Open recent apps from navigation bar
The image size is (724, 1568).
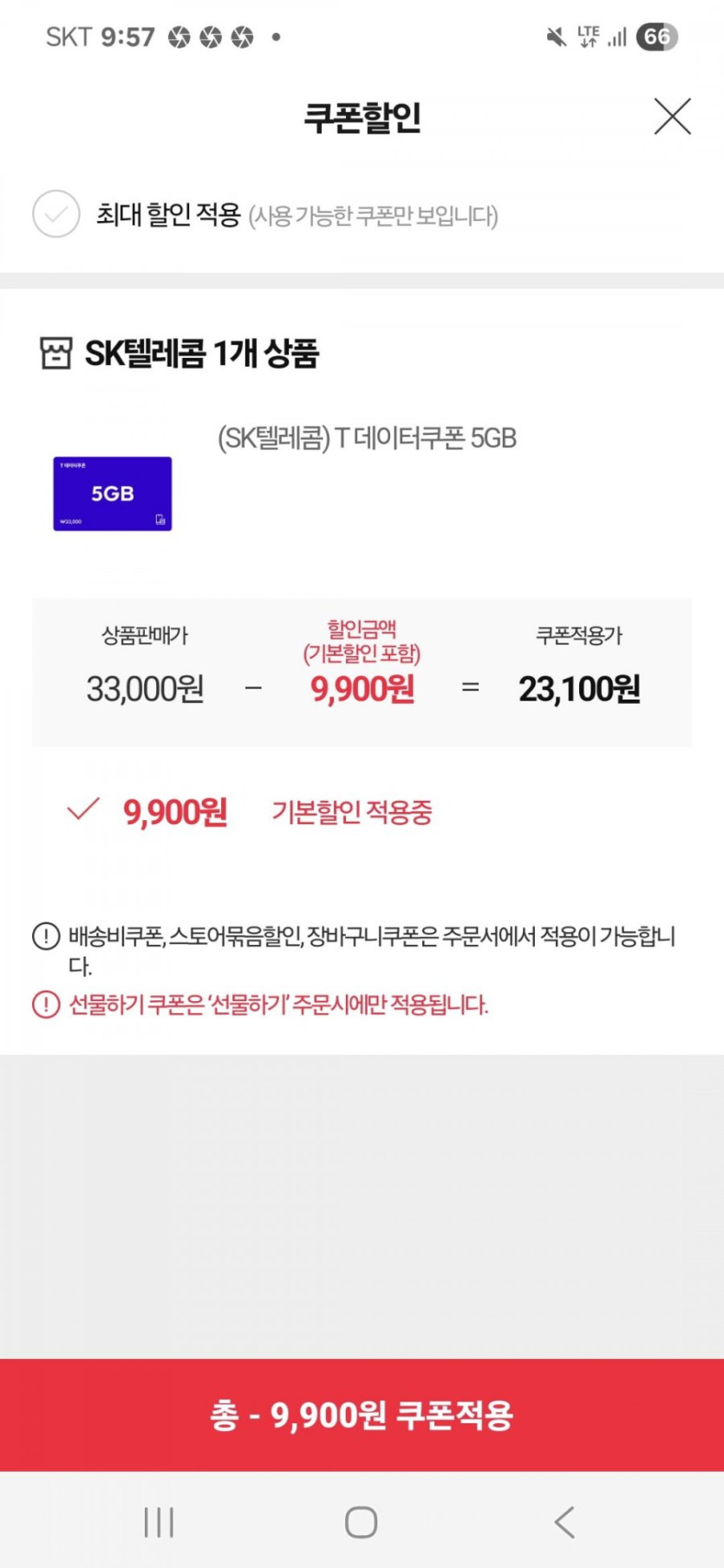[x=159, y=1522]
